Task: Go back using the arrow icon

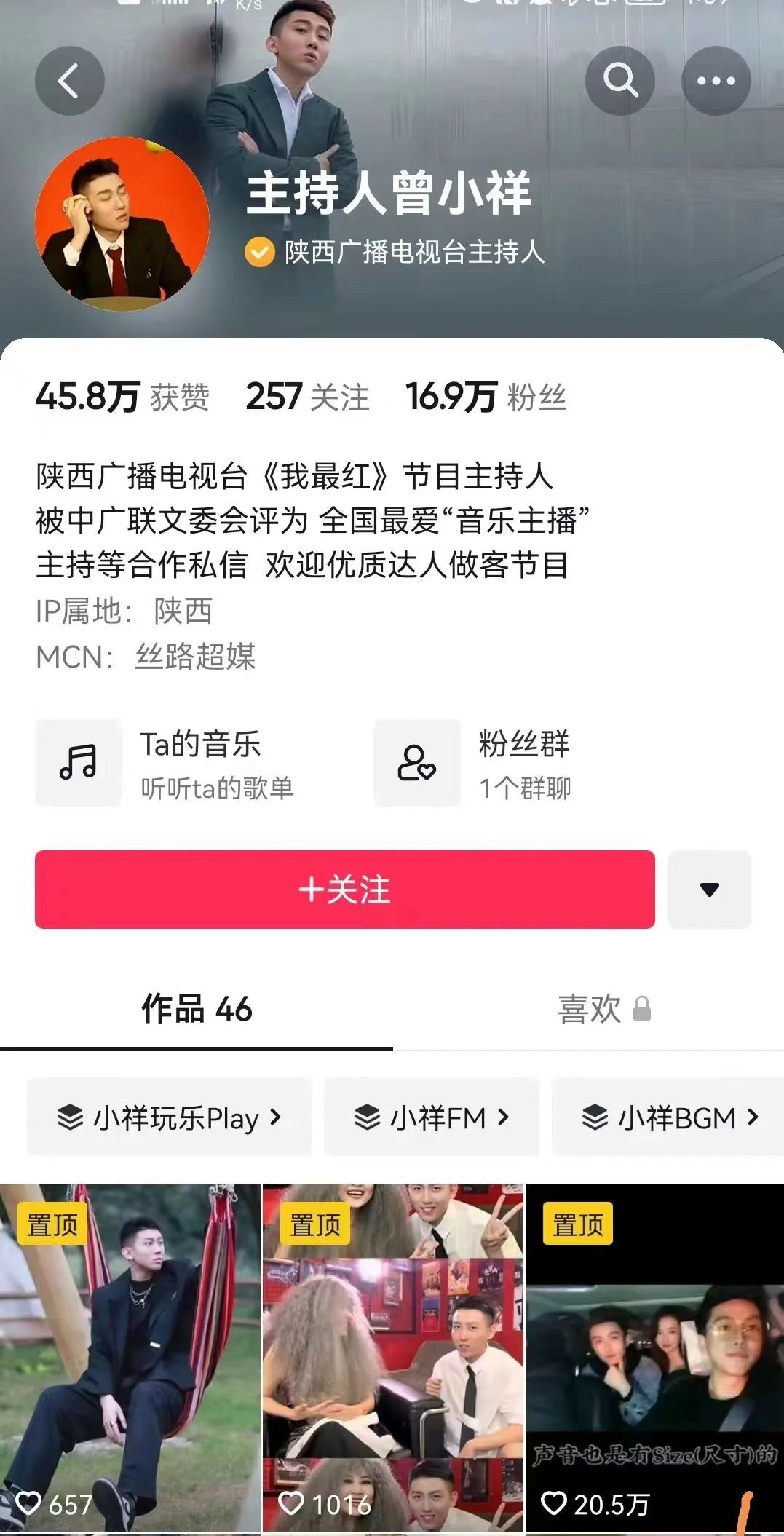Action: tap(69, 81)
